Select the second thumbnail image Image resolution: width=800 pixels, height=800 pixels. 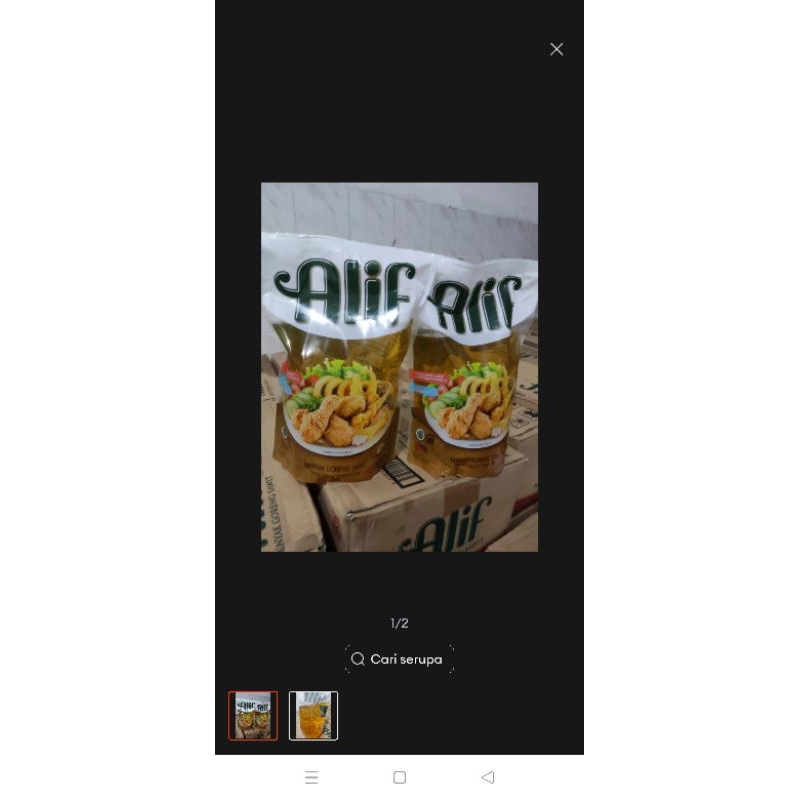point(313,716)
